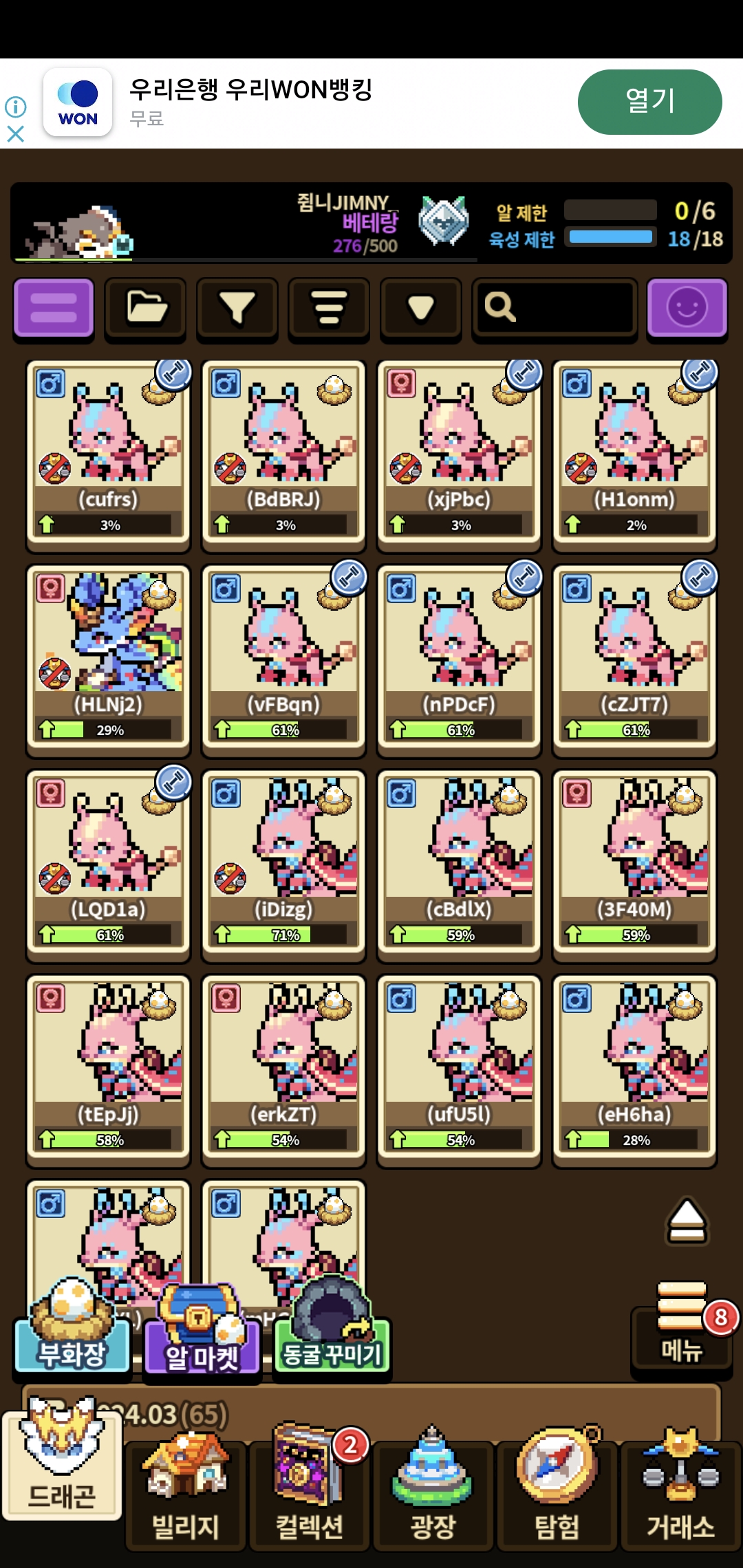The width and height of the screenshot is (743, 1568).
Task: Open the 열기 ad button
Action: point(649,102)
